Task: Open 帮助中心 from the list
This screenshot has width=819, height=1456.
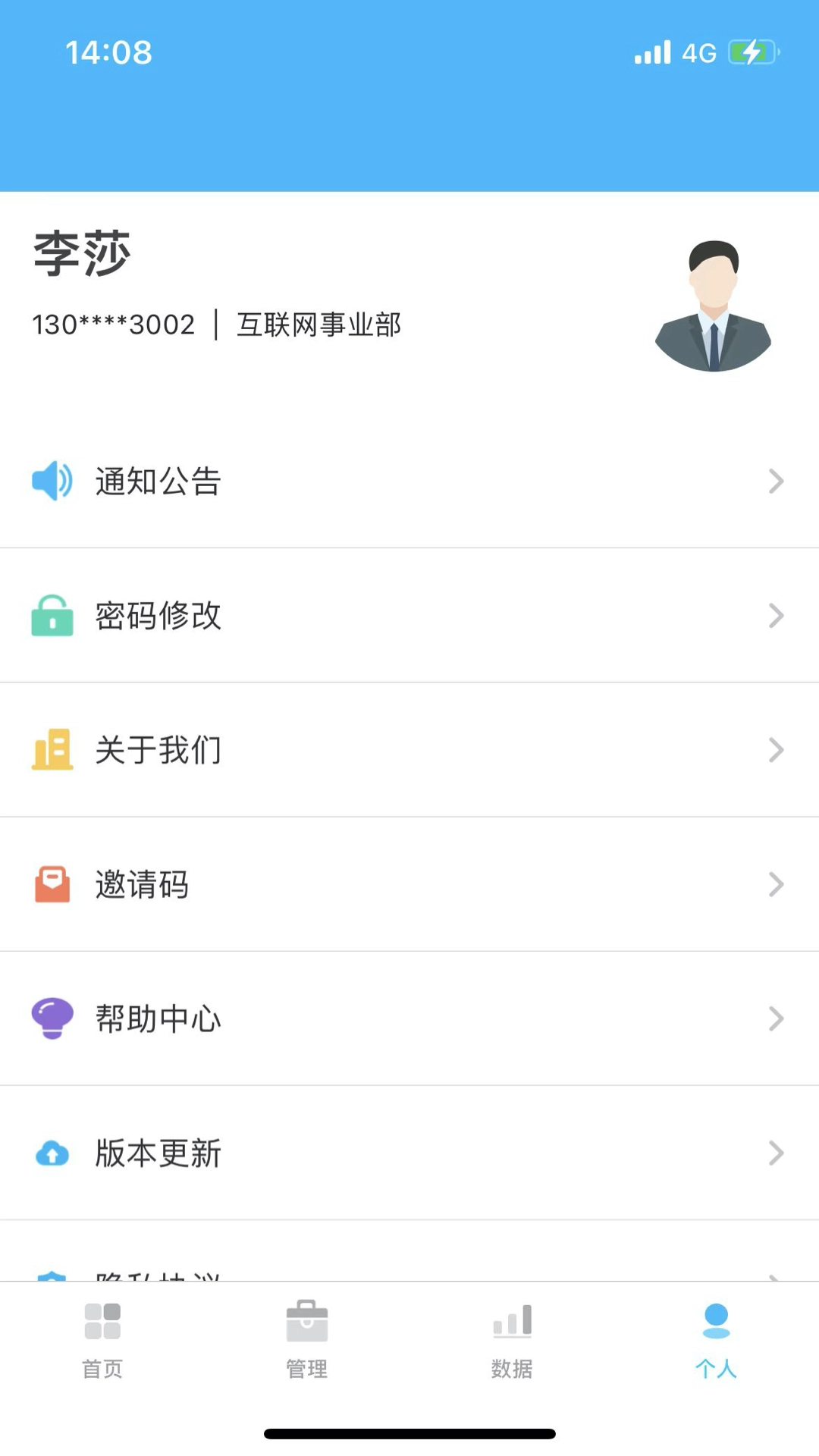Action: tap(158, 1018)
